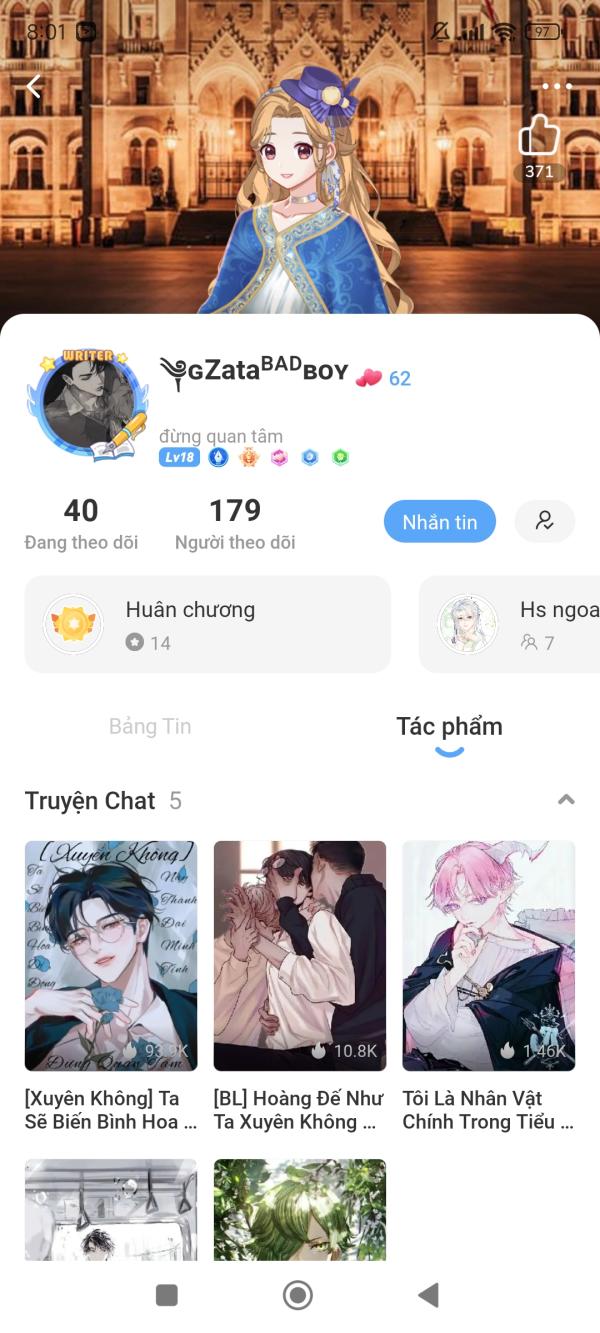600x1333 pixels.
Task: Select the Tác phẩm tab
Action: coord(449,727)
